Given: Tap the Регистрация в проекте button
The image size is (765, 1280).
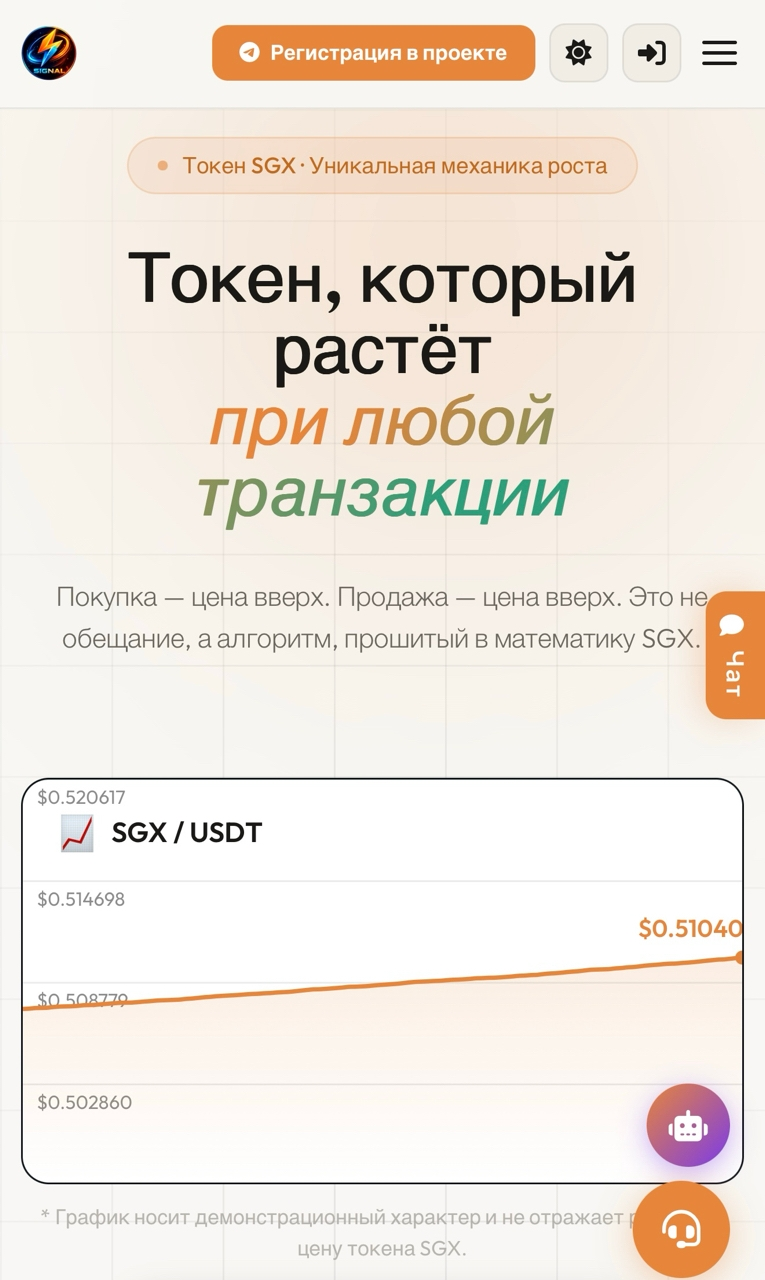Looking at the screenshot, I should tap(373, 53).
